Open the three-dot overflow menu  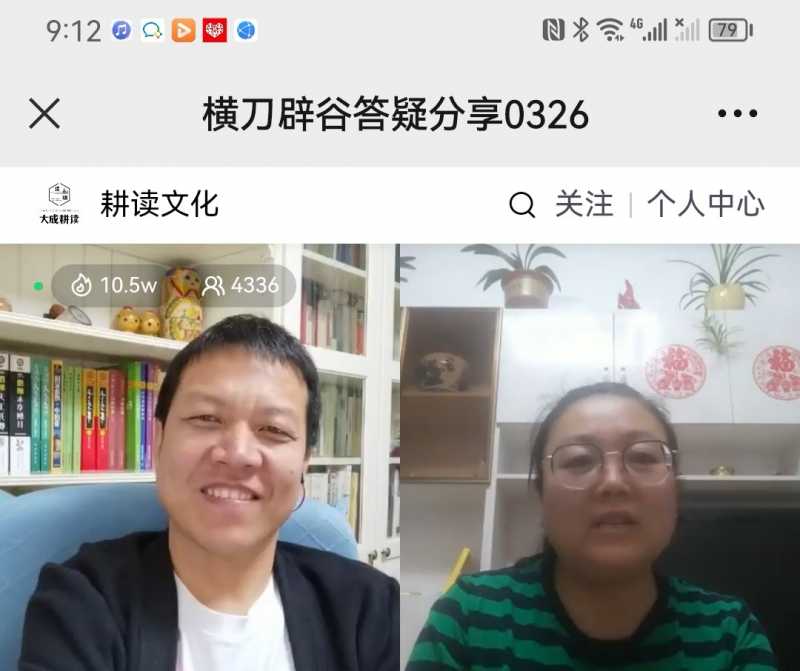737,114
